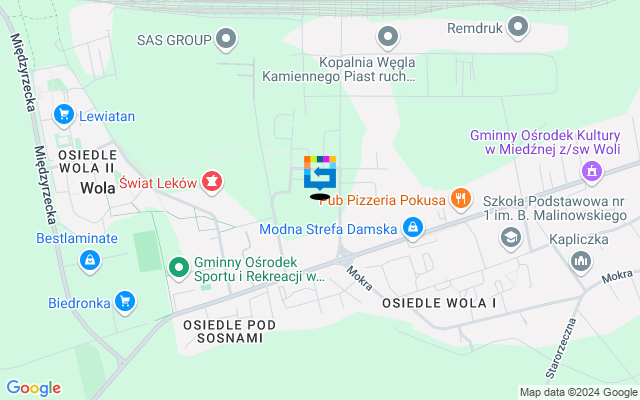Screen dimensions: 640x400
Task: Open the Gminny Ośrodek Kultury marker
Action: pyautogui.click(x=592, y=172)
